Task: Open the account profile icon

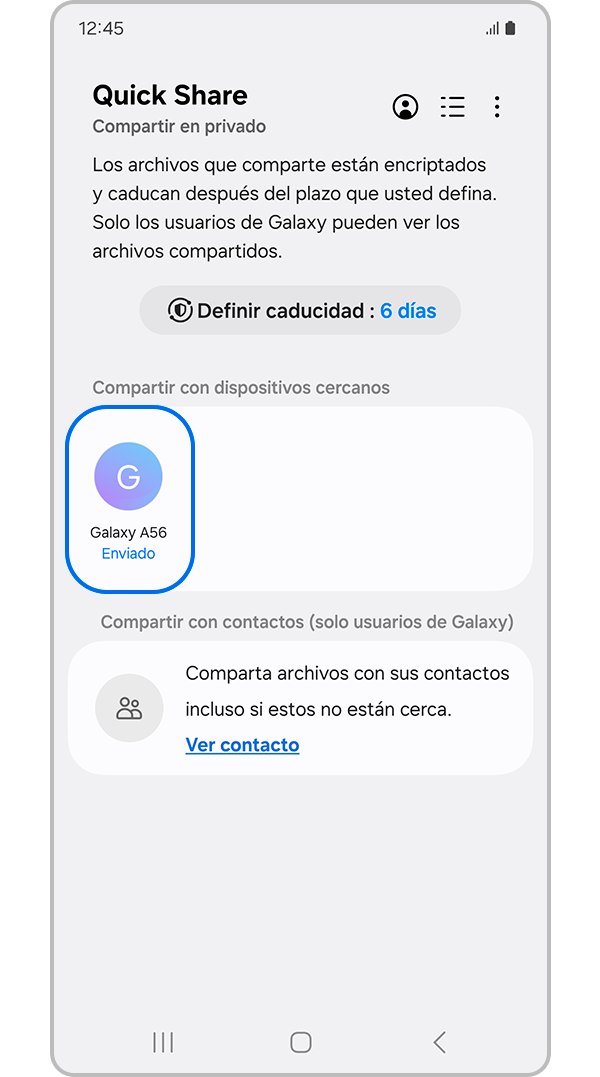Action: tap(405, 107)
